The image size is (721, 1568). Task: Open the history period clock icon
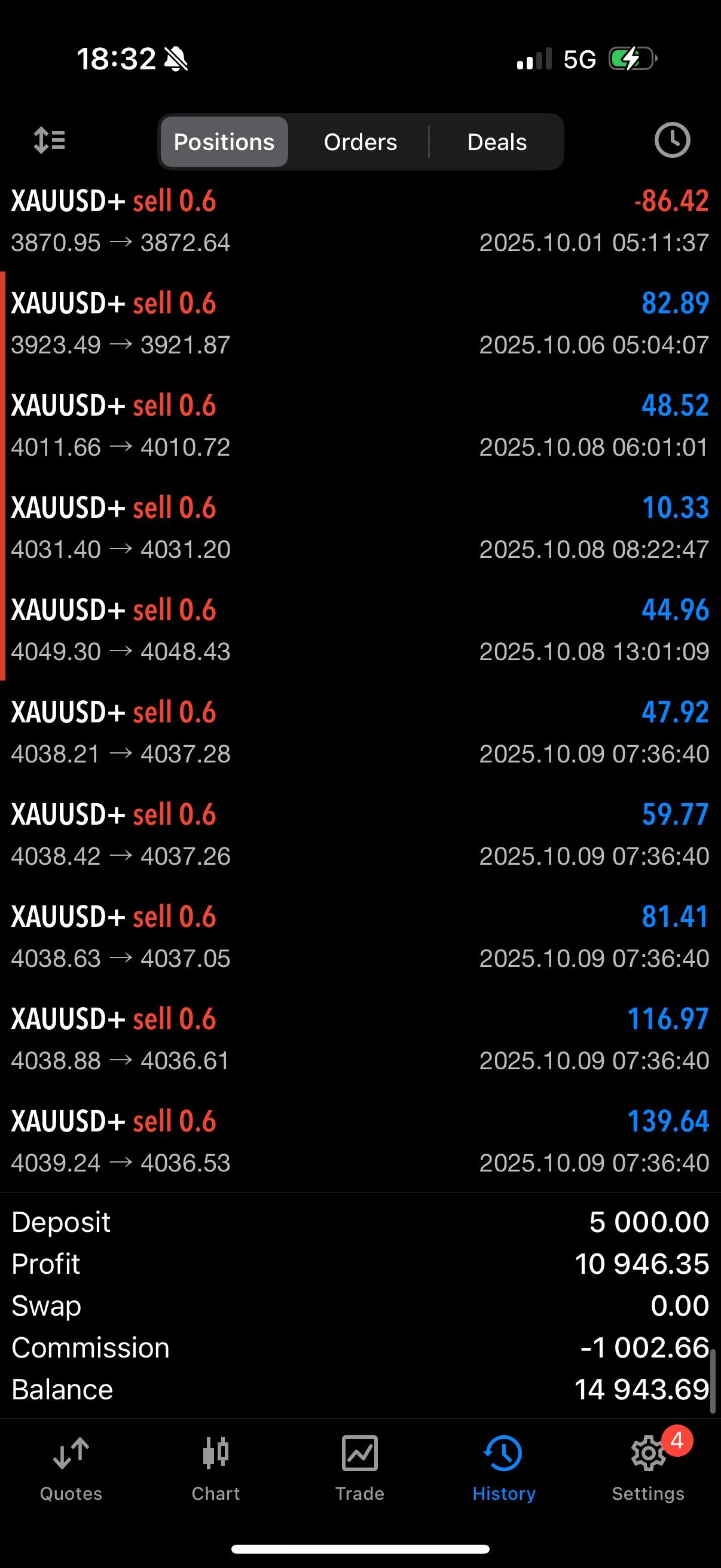(x=672, y=141)
